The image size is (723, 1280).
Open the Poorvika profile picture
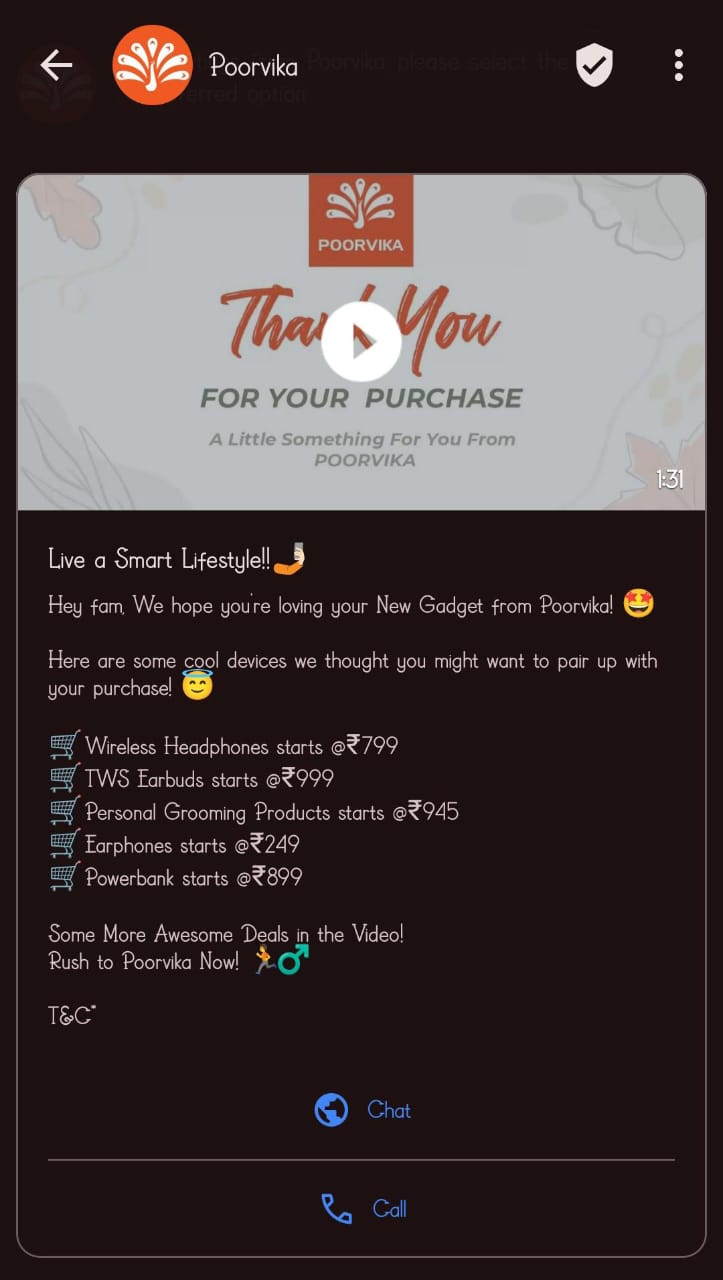click(x=152, y=66)
